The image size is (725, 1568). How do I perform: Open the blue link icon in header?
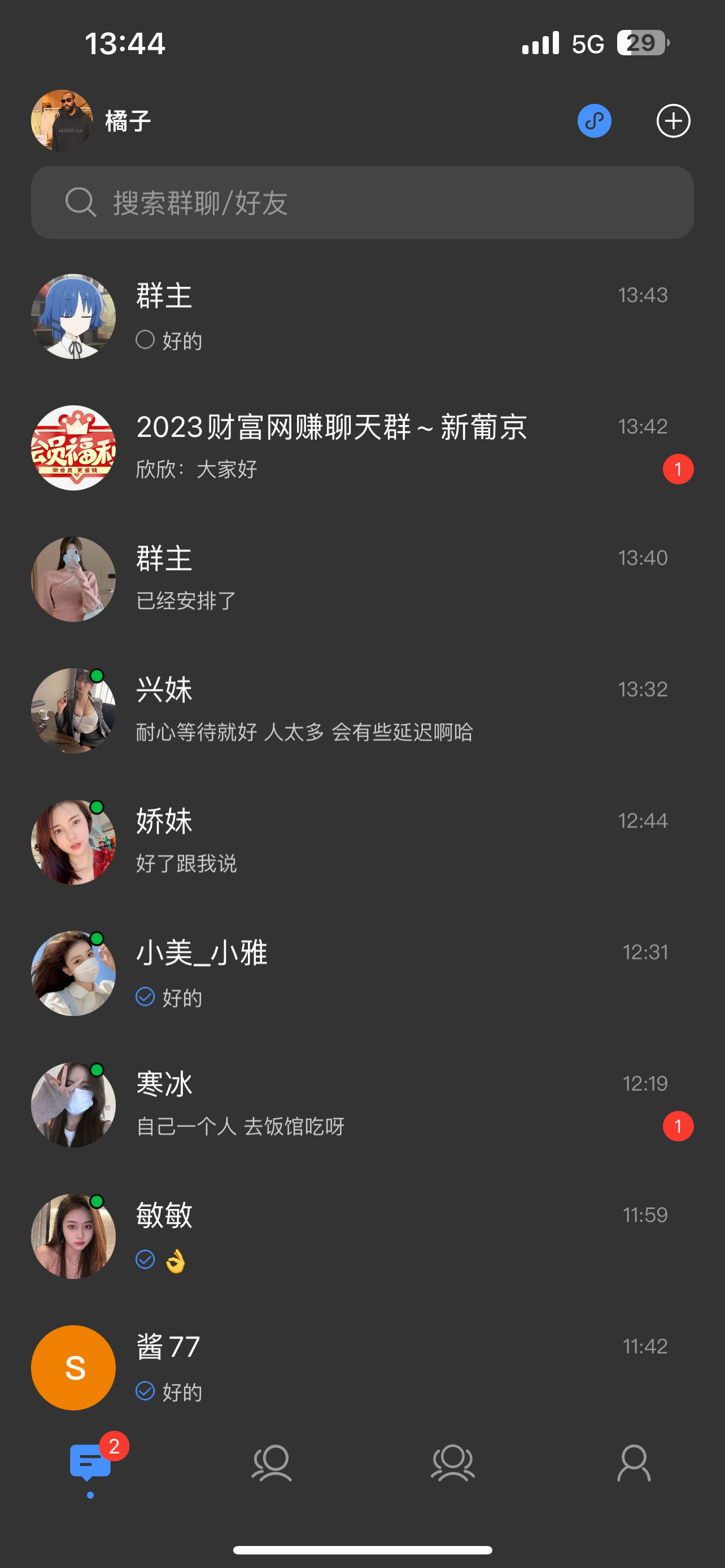pyautogui.click(x=594, y=121)
